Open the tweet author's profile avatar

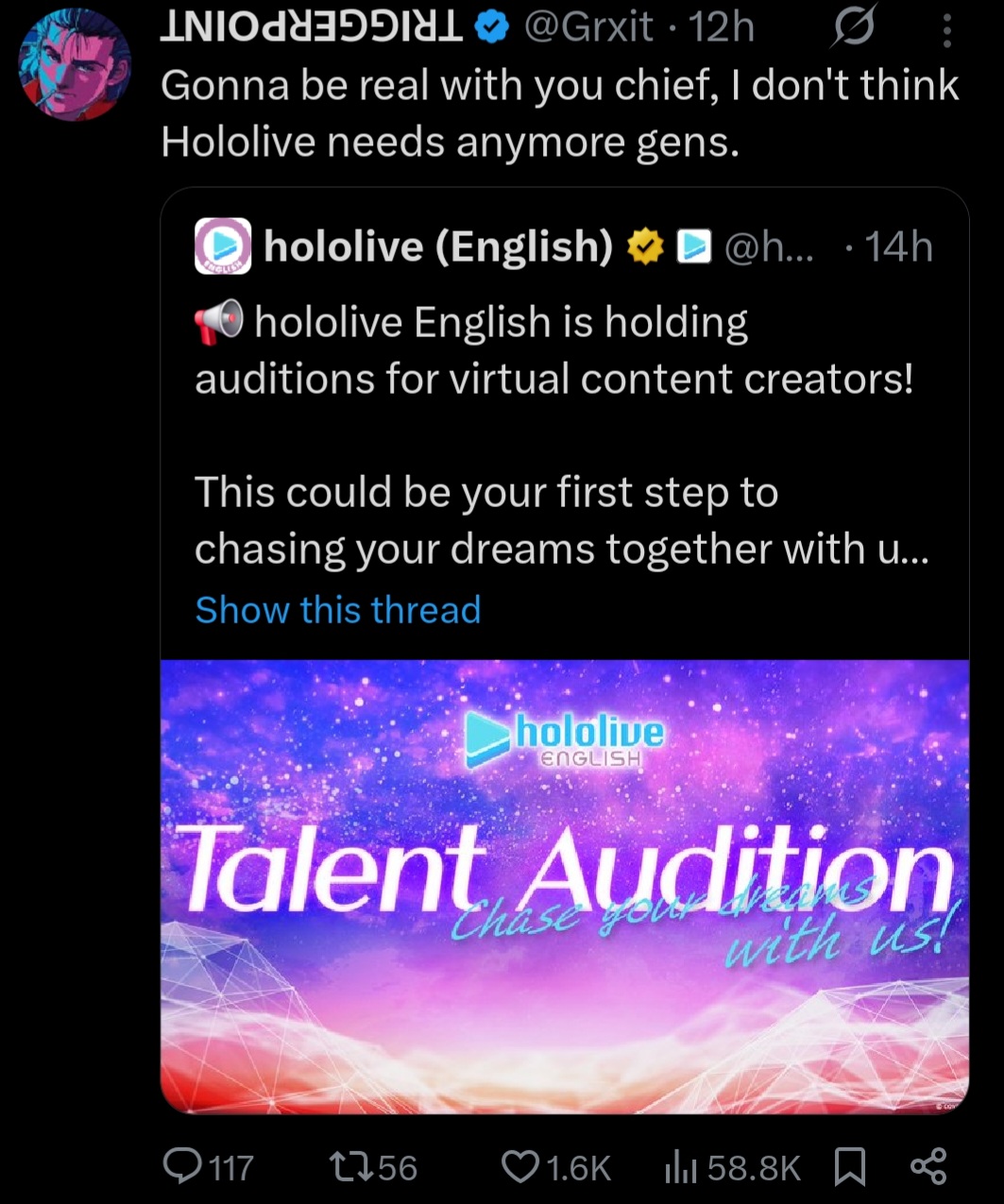(74, 63)
